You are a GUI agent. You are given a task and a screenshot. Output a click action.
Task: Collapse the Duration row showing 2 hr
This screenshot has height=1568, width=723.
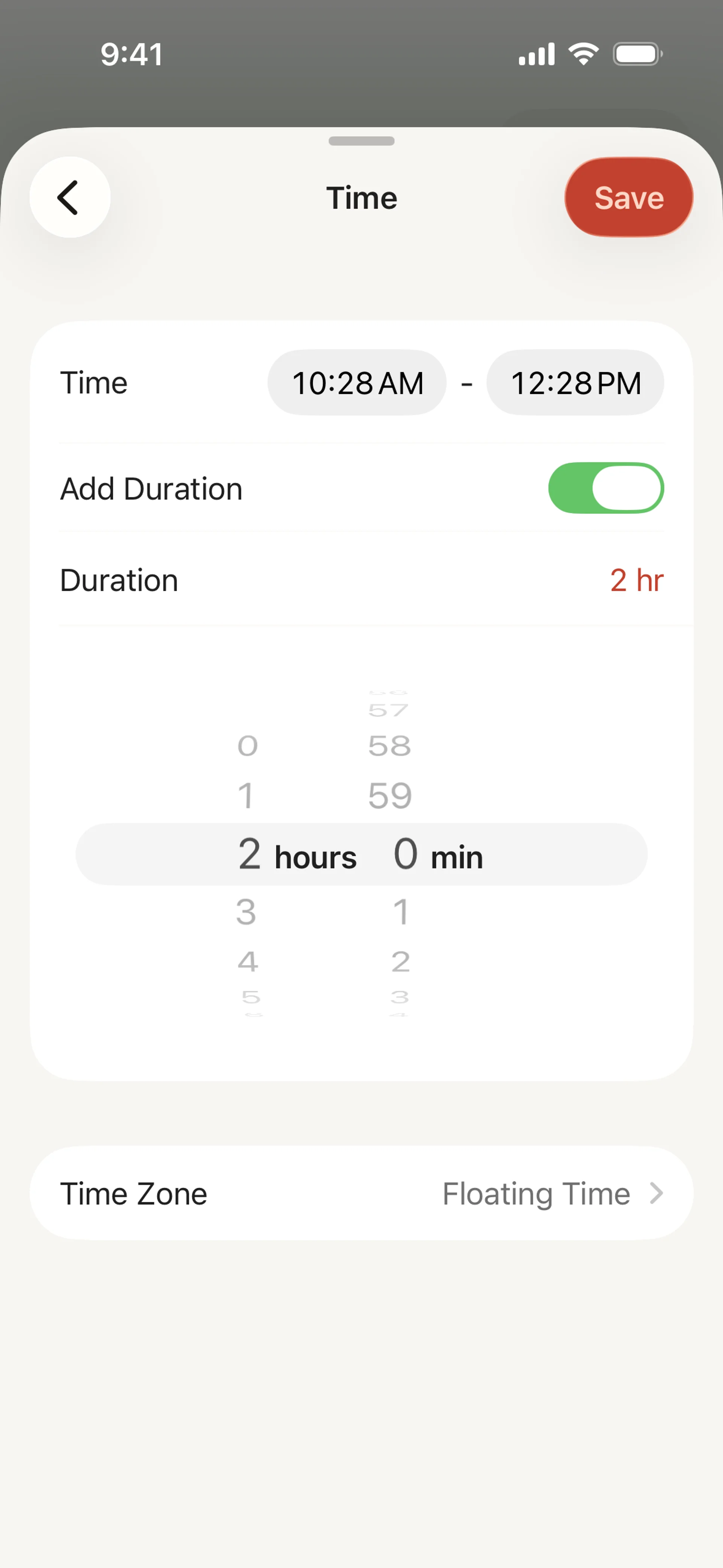pyautogui.click(x=361, y=579)
